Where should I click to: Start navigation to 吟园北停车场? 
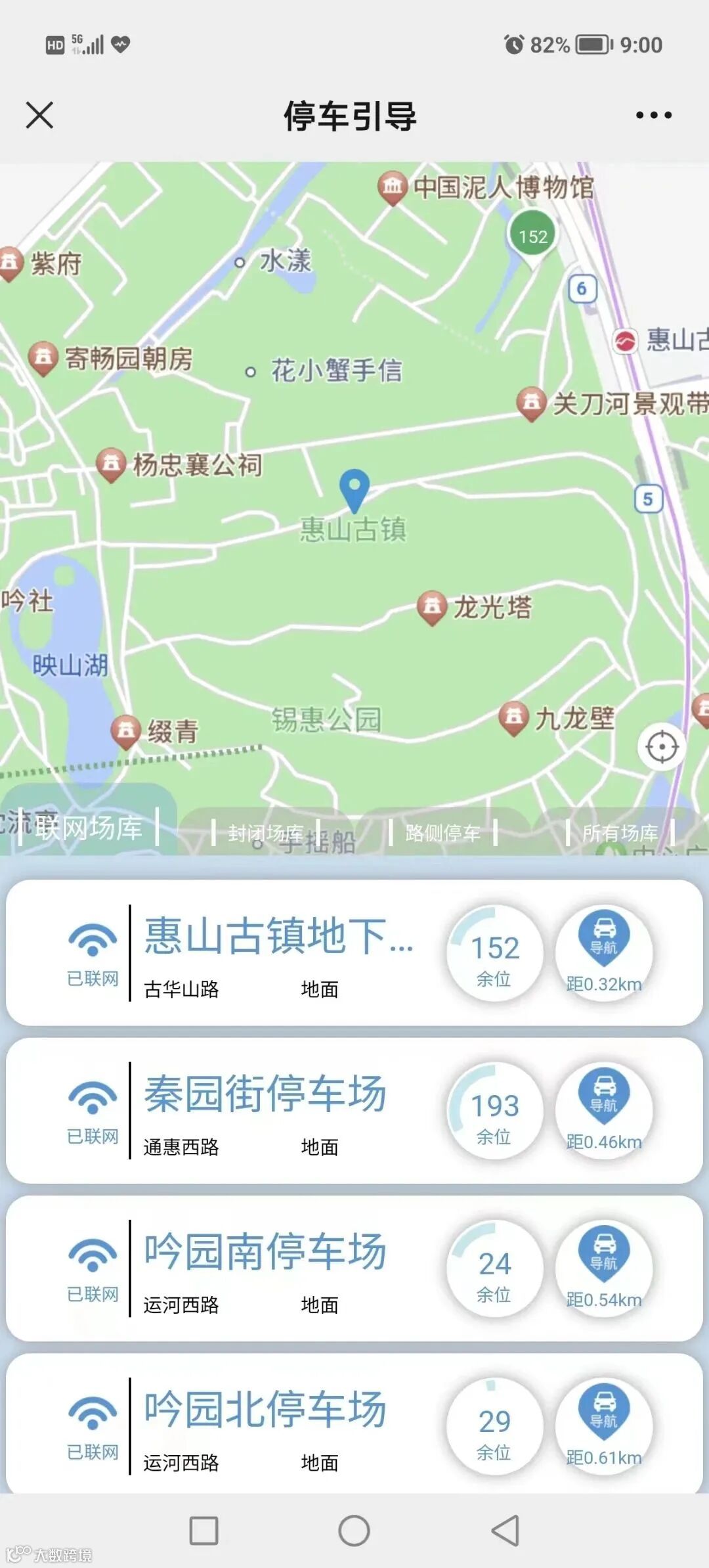pyautogui.click(x=604, y=1425)
